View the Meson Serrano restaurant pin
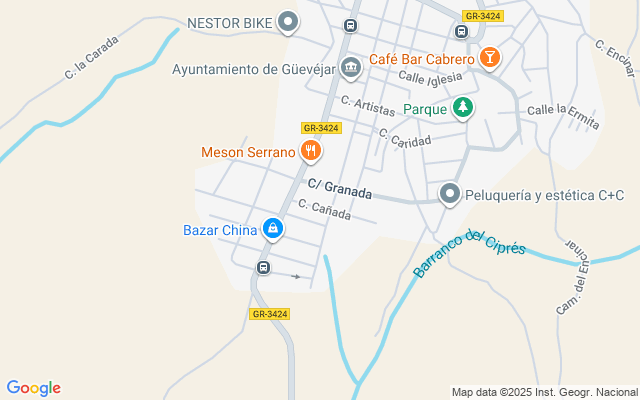This screenshot has width=640, height=400. pos(311,151)
